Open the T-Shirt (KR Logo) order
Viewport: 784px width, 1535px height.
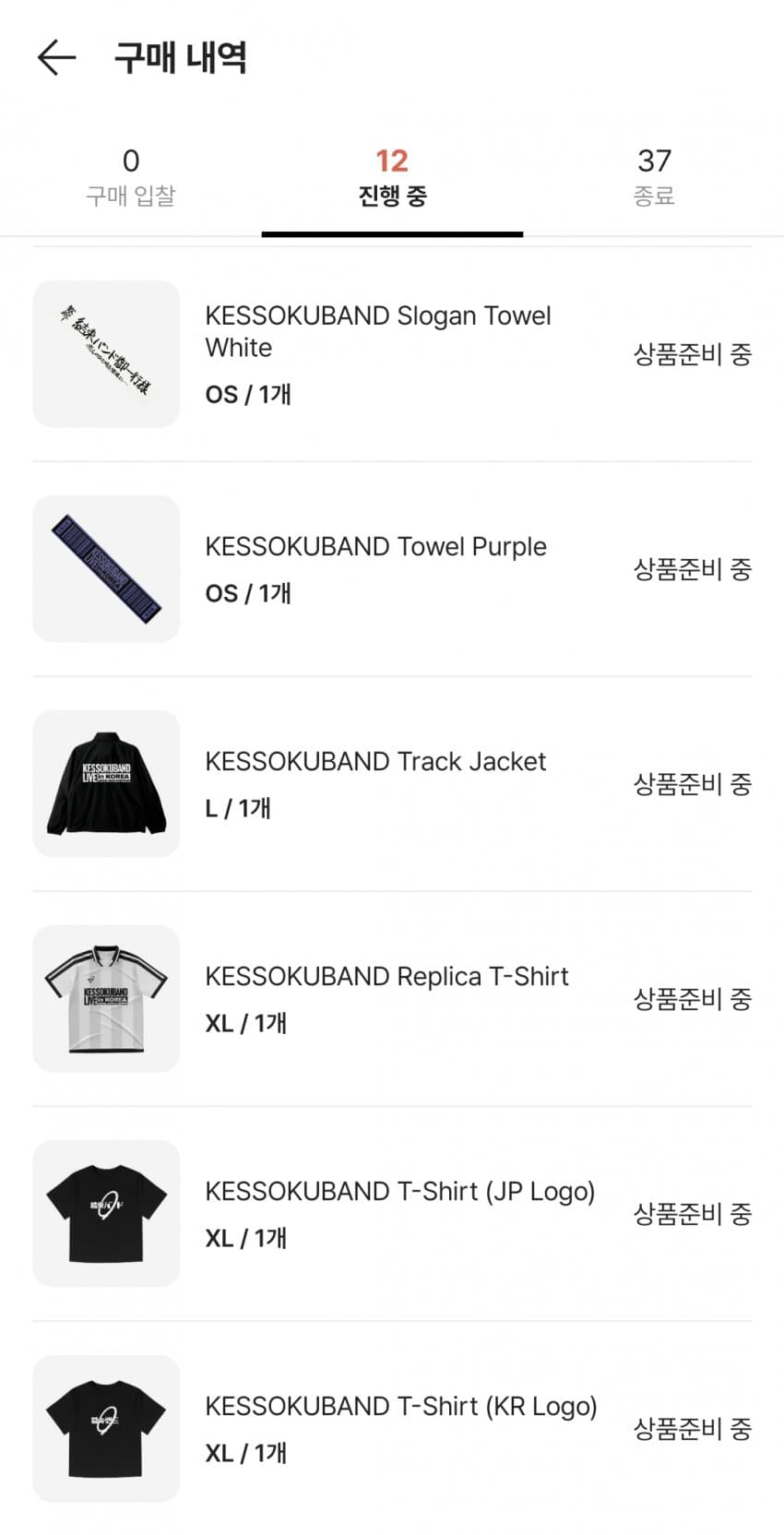400,1428
